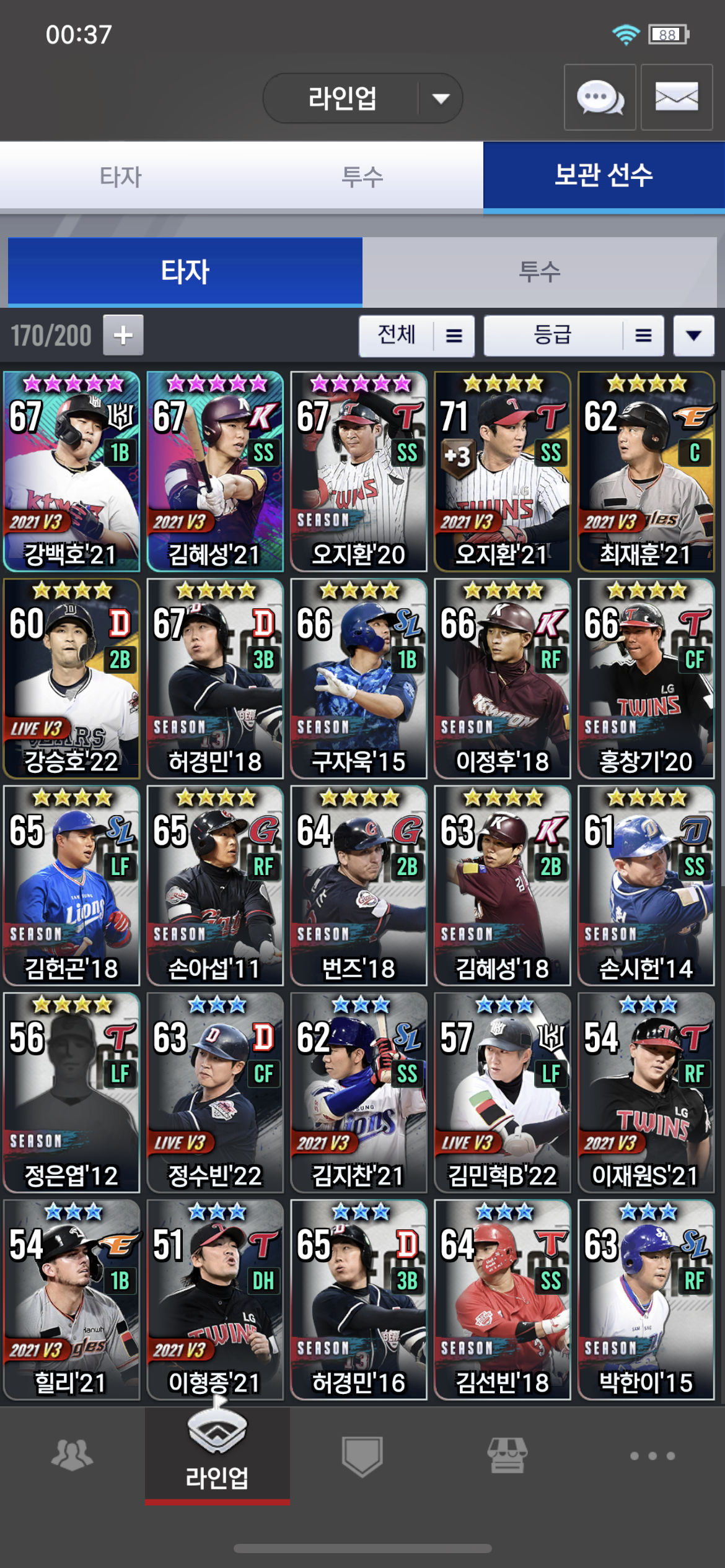The image size is (725, 1568).
Task: Open the shield icon bottom tab
Action: point(362,1455)
